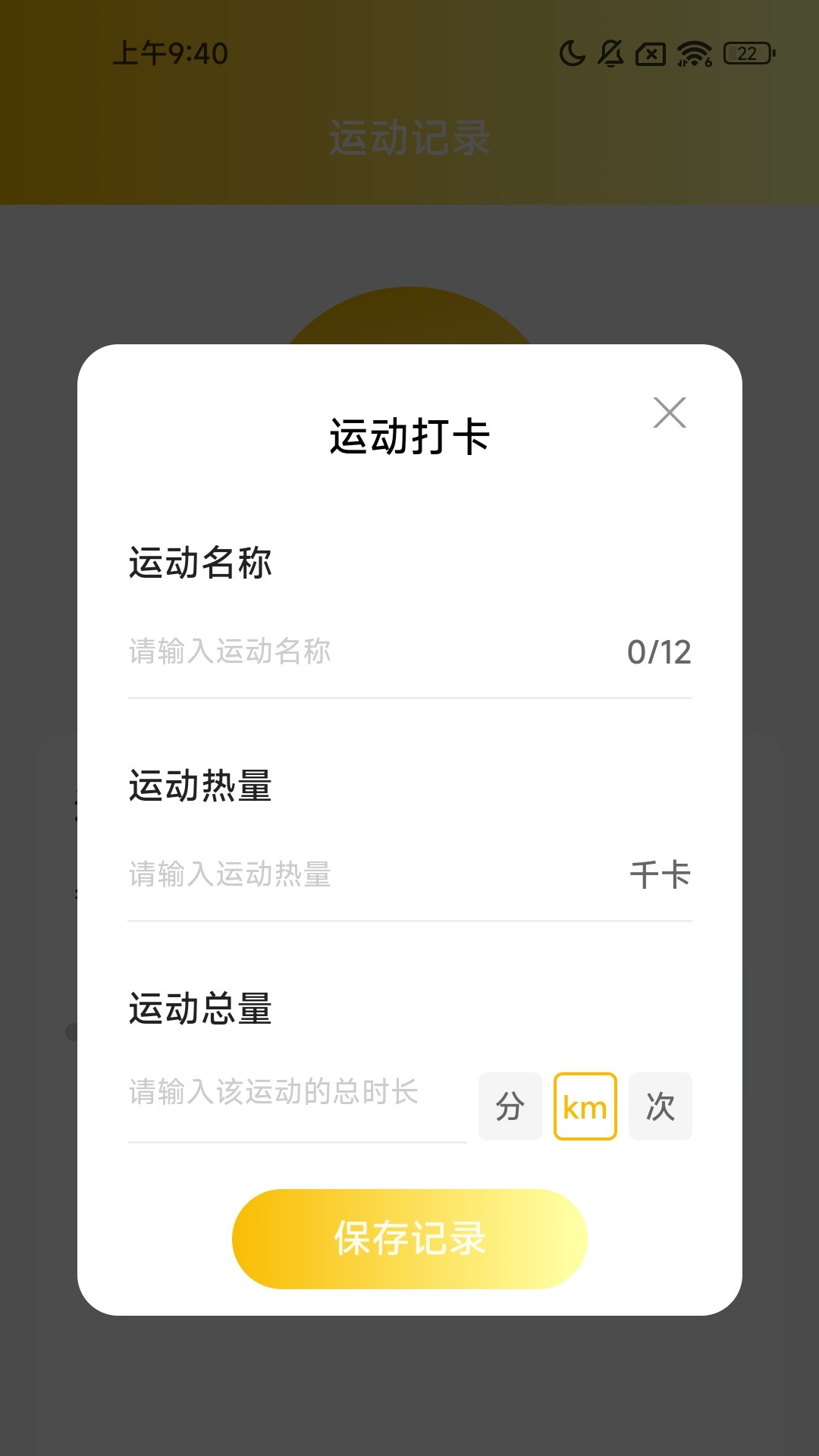Select km as the exercise unit
The image size is (819, 1456).
[585, 1107]
